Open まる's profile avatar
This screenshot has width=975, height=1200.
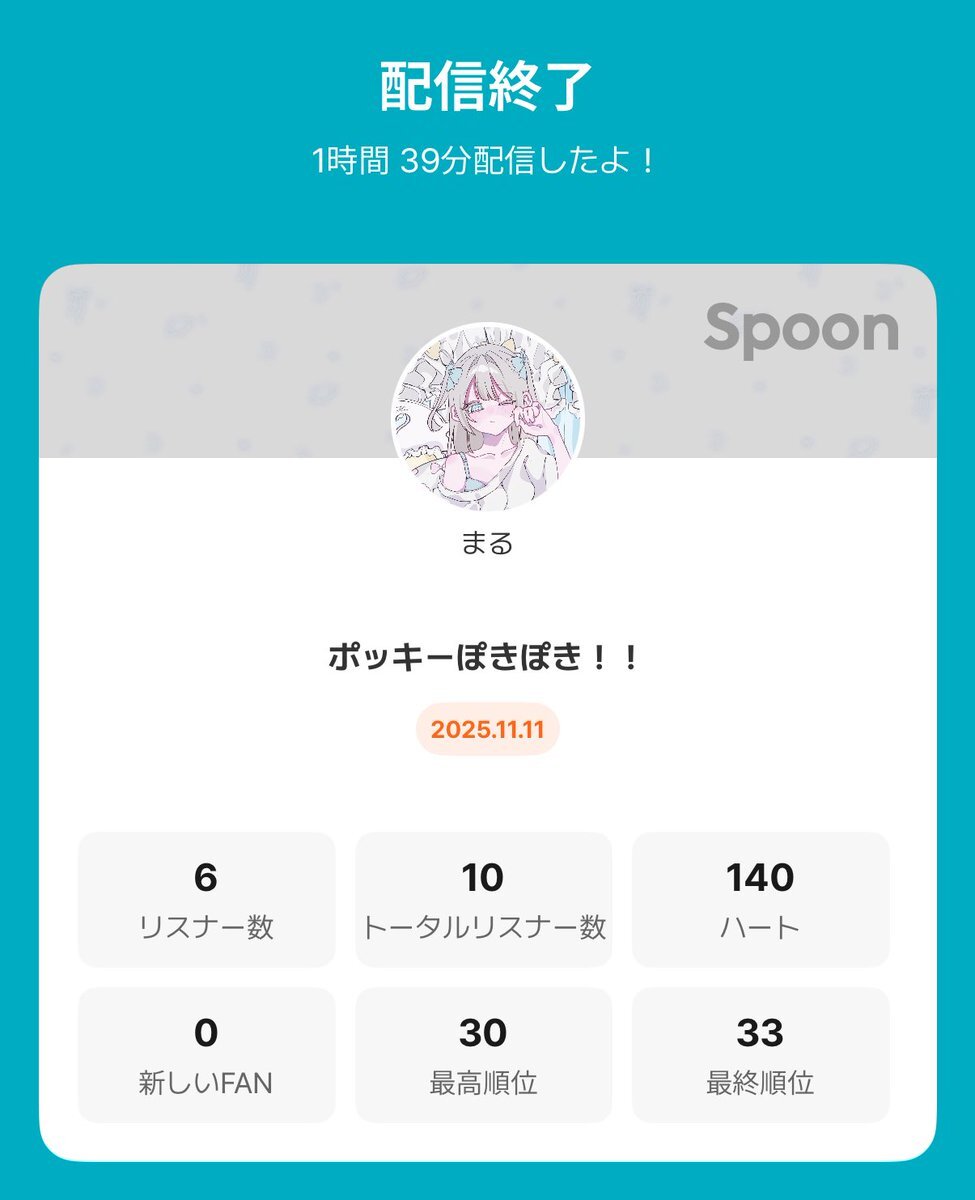(x=487, y=413)
